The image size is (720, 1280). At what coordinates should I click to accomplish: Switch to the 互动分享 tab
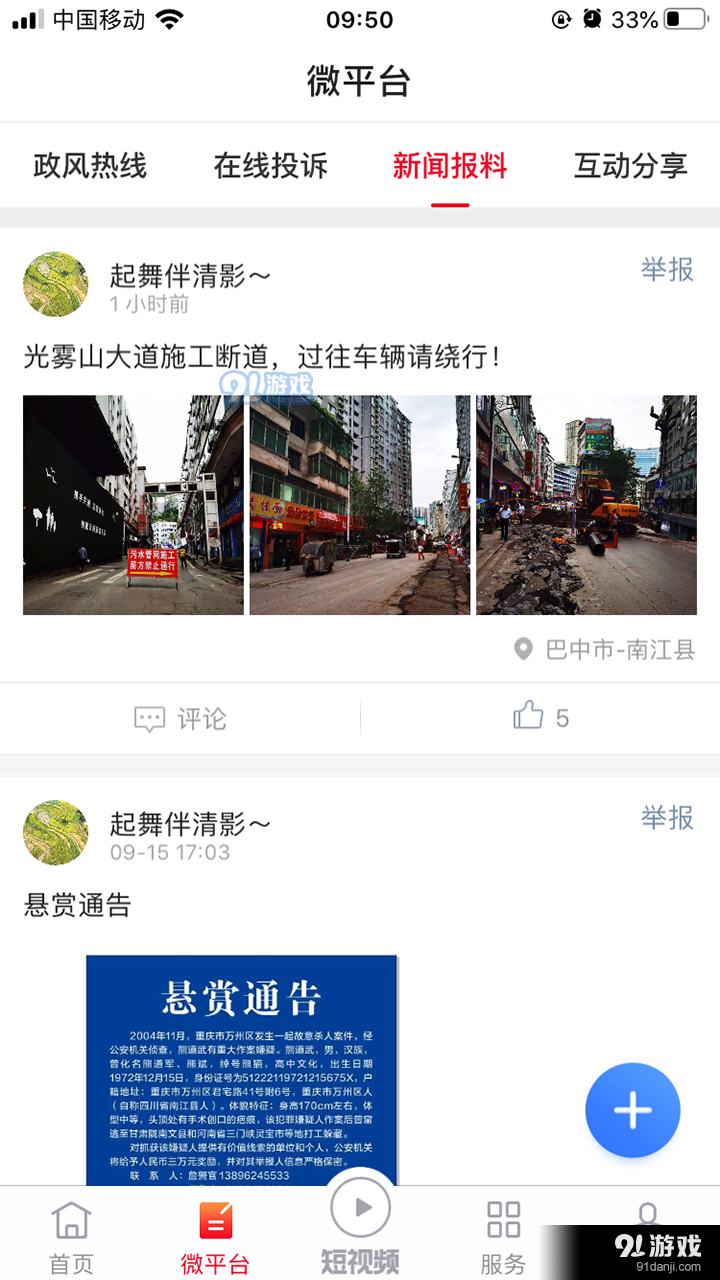tap(629, 165)
